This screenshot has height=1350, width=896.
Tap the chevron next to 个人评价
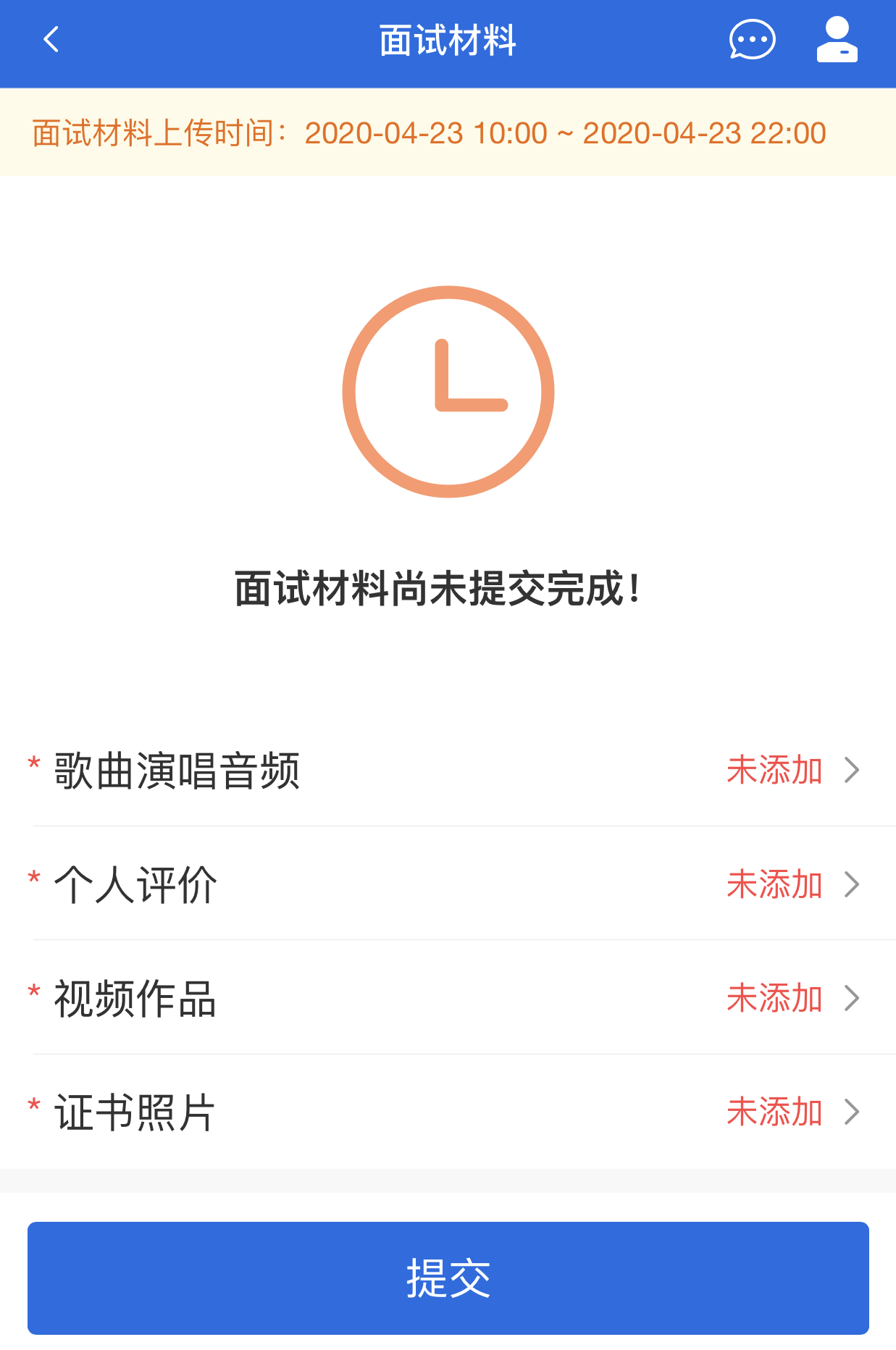(852, 885)
